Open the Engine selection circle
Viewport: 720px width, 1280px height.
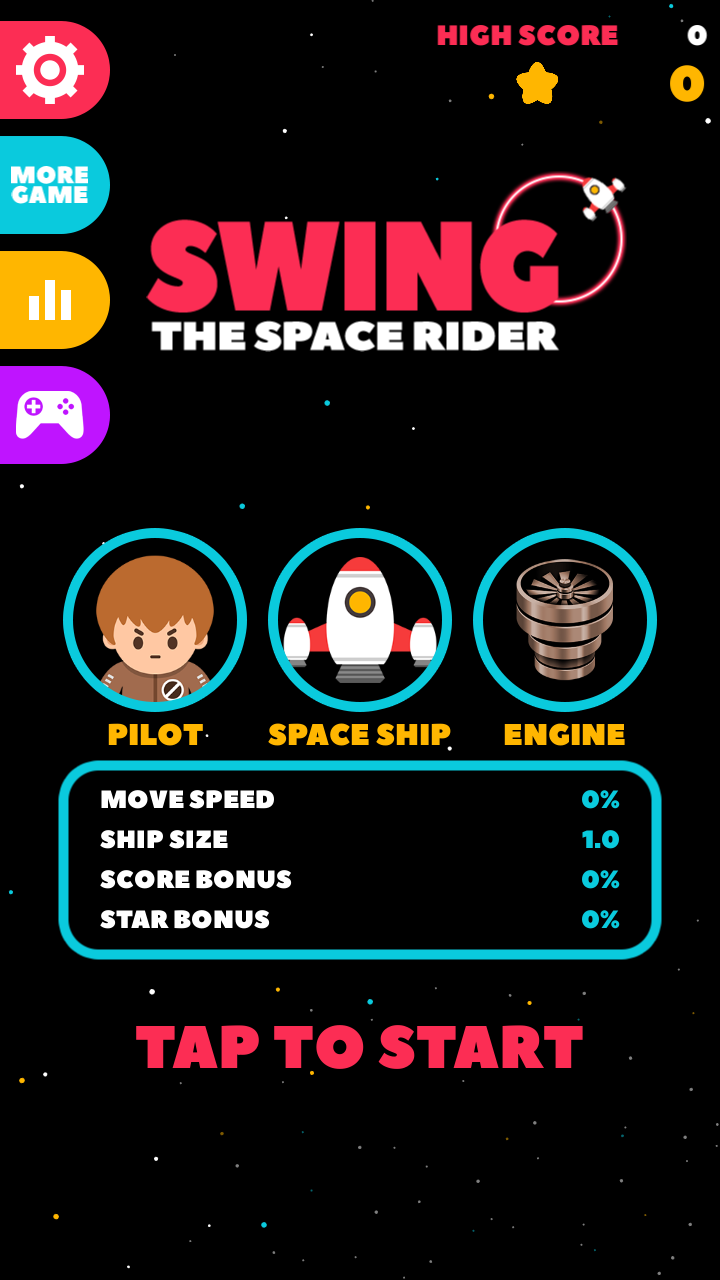[565, 620]
